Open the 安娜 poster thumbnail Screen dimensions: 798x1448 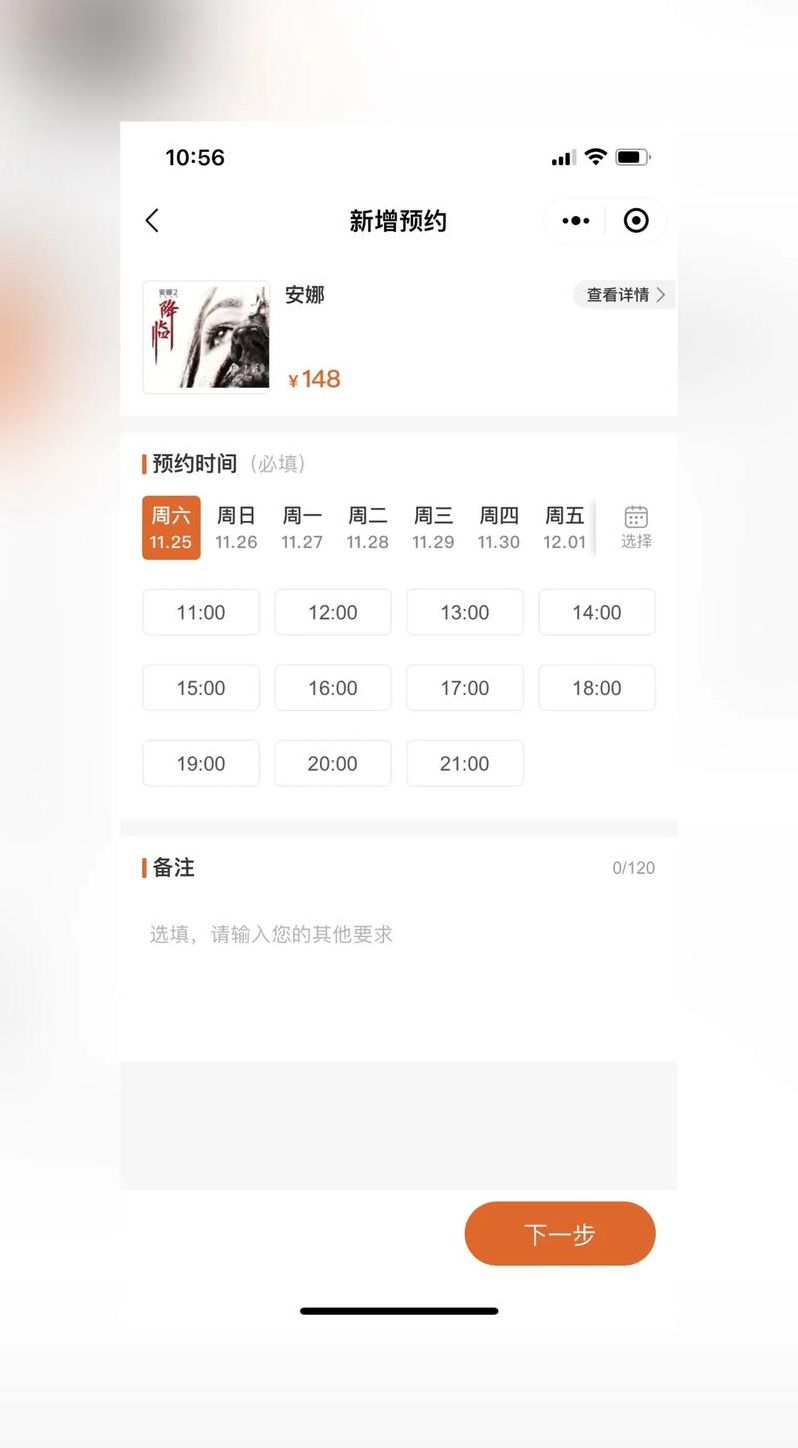(206, 337)
